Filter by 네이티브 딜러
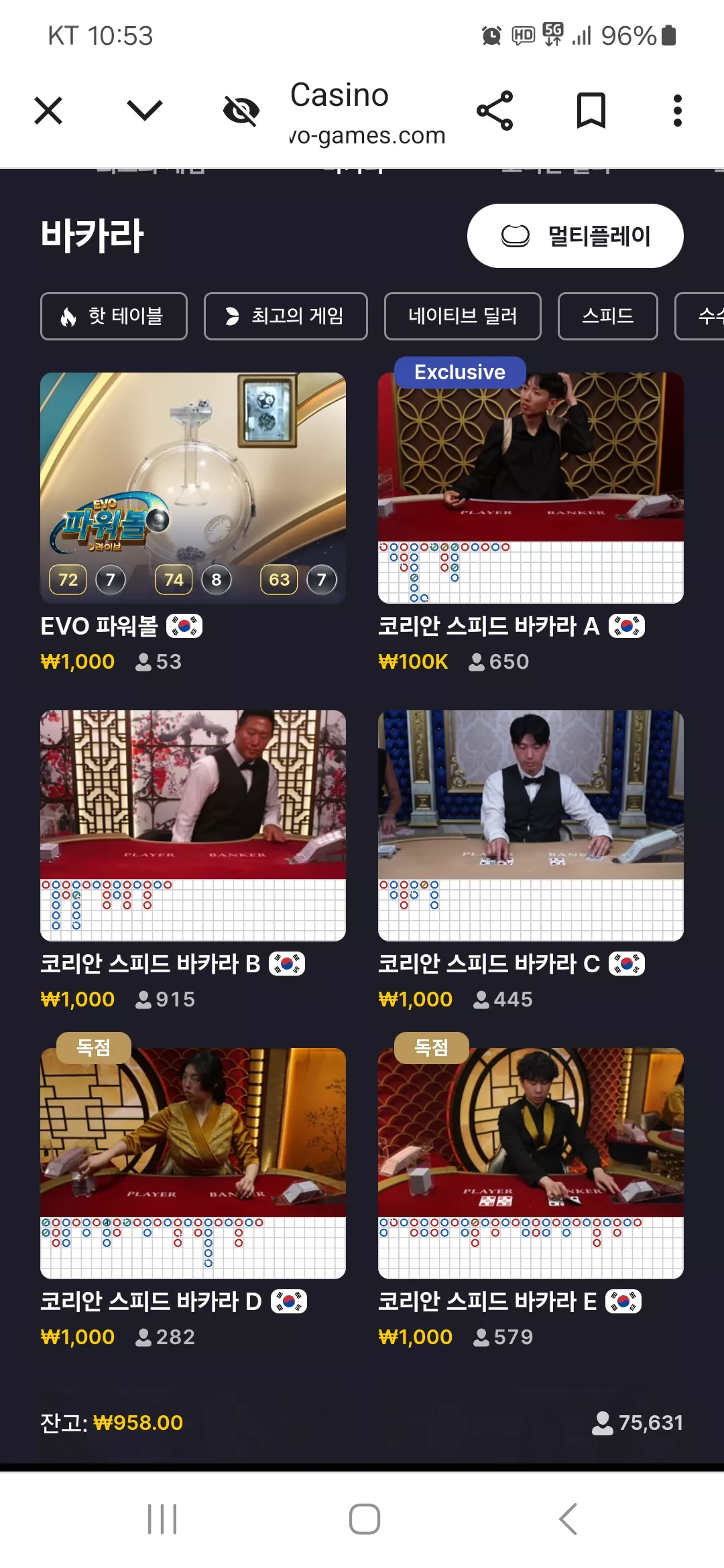The height and width of the screenshot is (1568, 724). [x=463, y=316]
